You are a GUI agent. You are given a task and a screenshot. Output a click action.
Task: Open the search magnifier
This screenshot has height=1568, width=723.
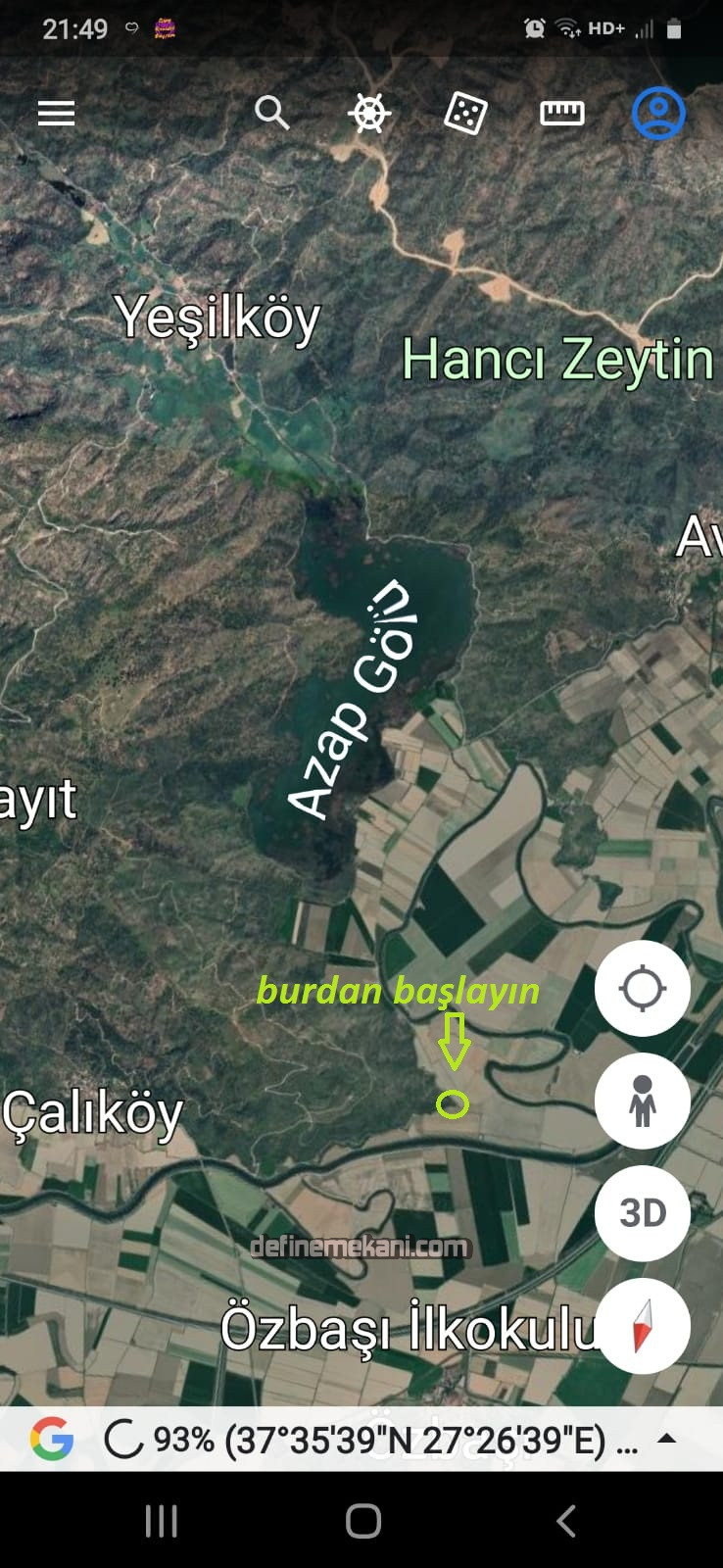pyautogui.click(x=271, y=113)
